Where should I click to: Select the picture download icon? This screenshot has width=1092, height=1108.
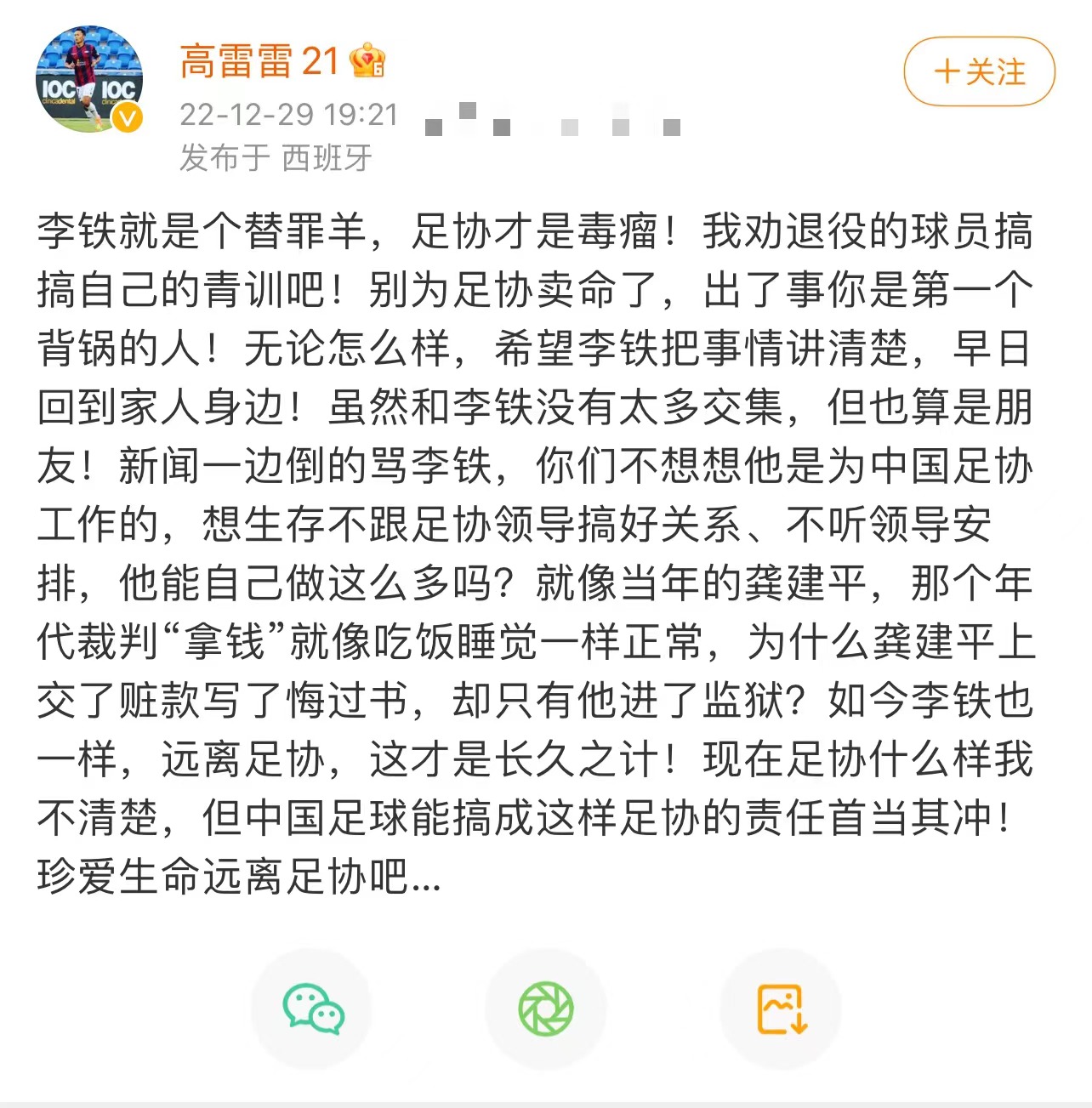(x=780, y=1007)
